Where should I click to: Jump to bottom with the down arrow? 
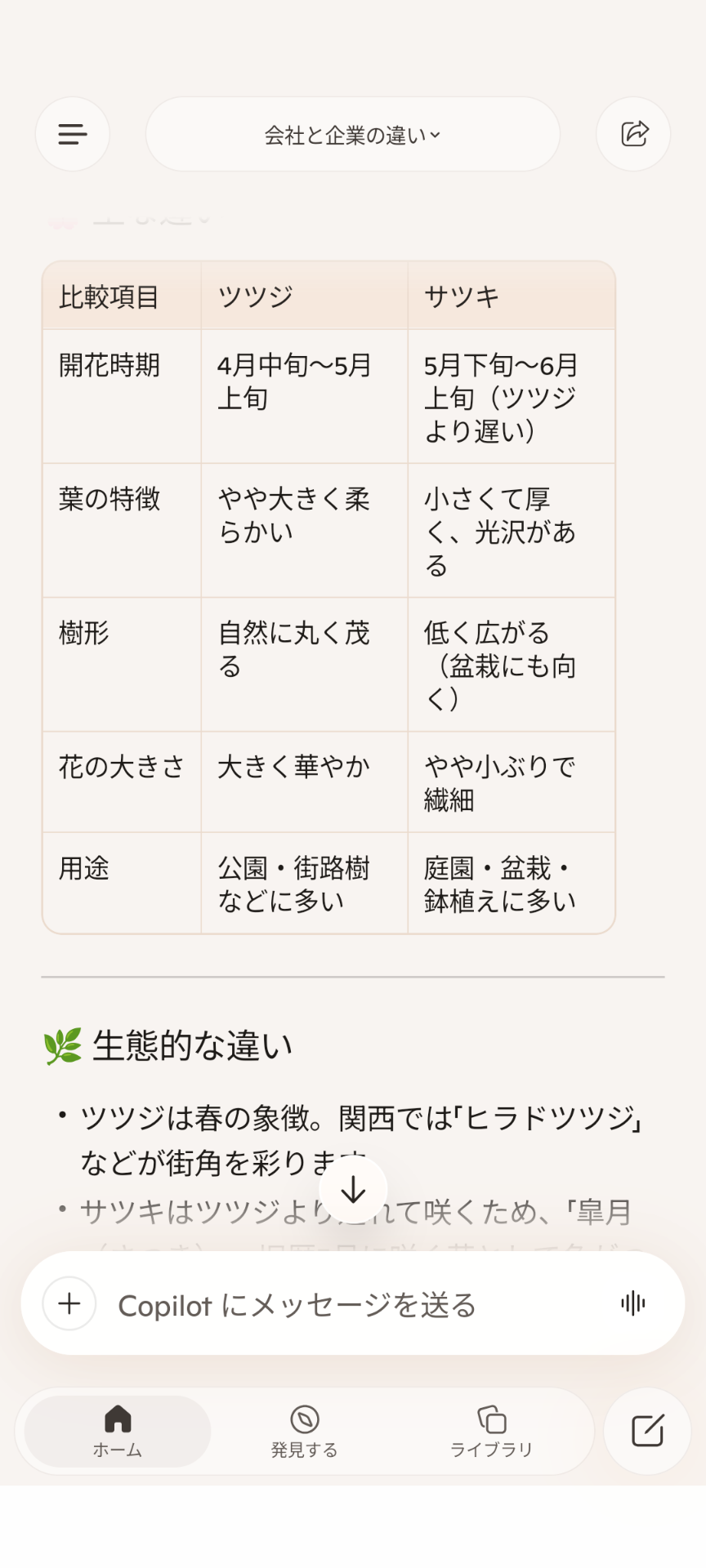353,1190
